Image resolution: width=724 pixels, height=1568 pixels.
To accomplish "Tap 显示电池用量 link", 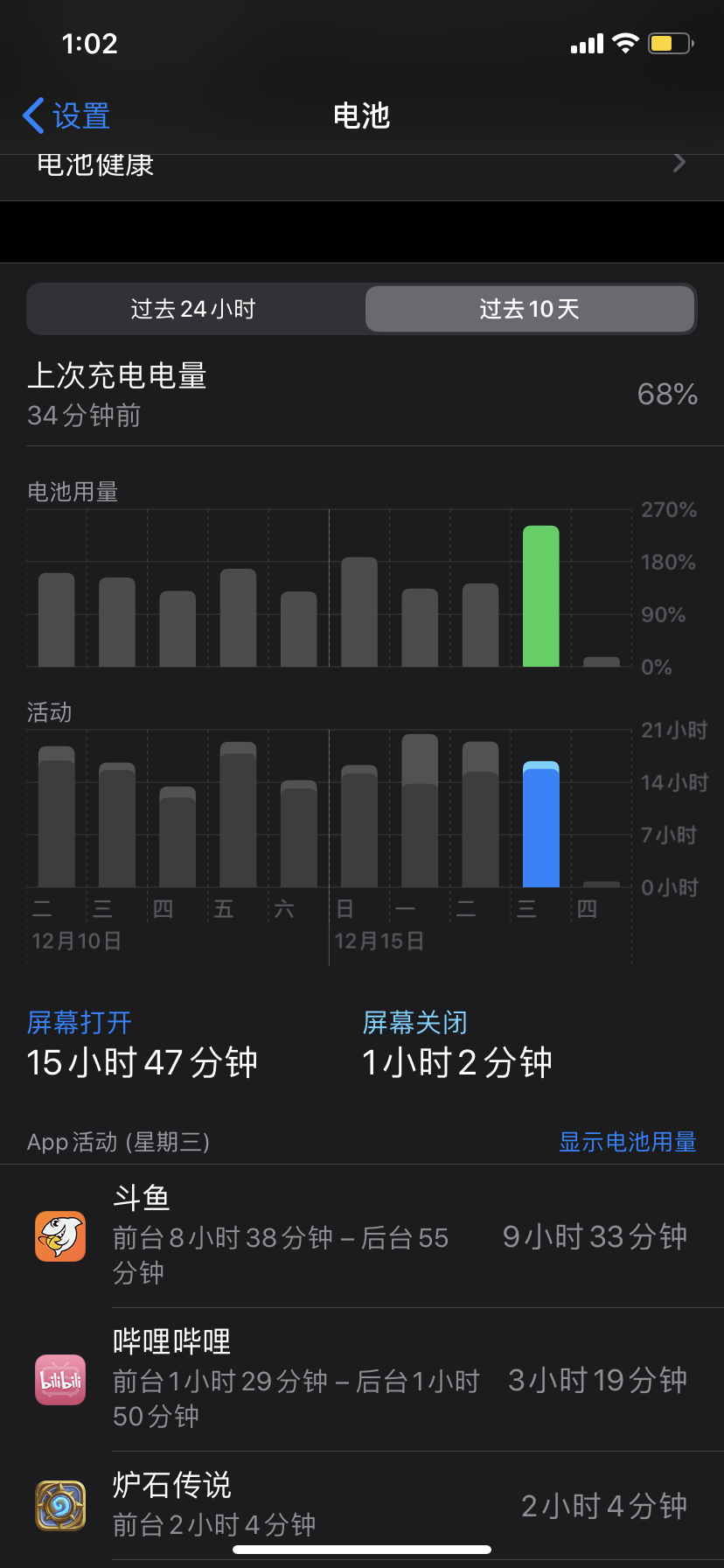I will click(627, 1142).
